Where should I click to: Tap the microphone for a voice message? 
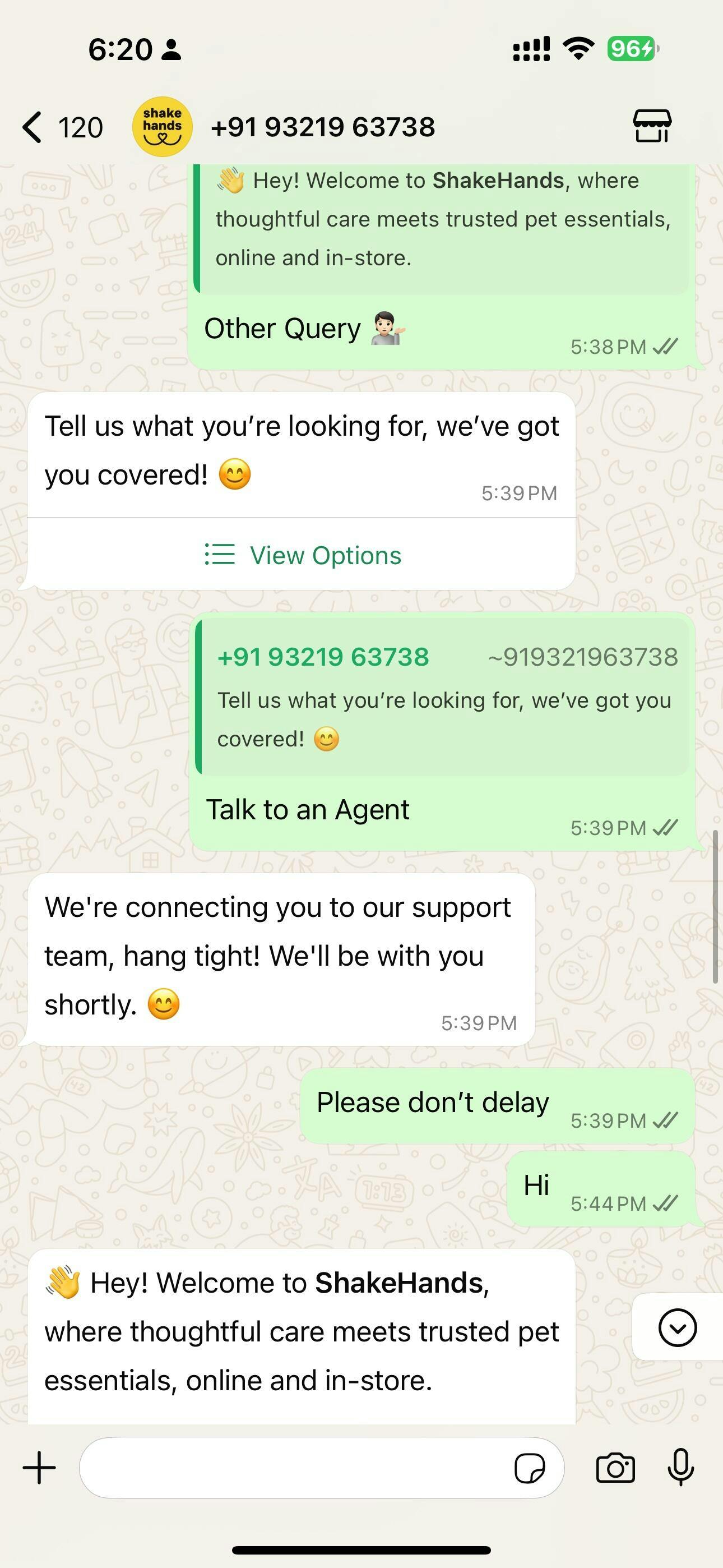[x=680, y=1468]
